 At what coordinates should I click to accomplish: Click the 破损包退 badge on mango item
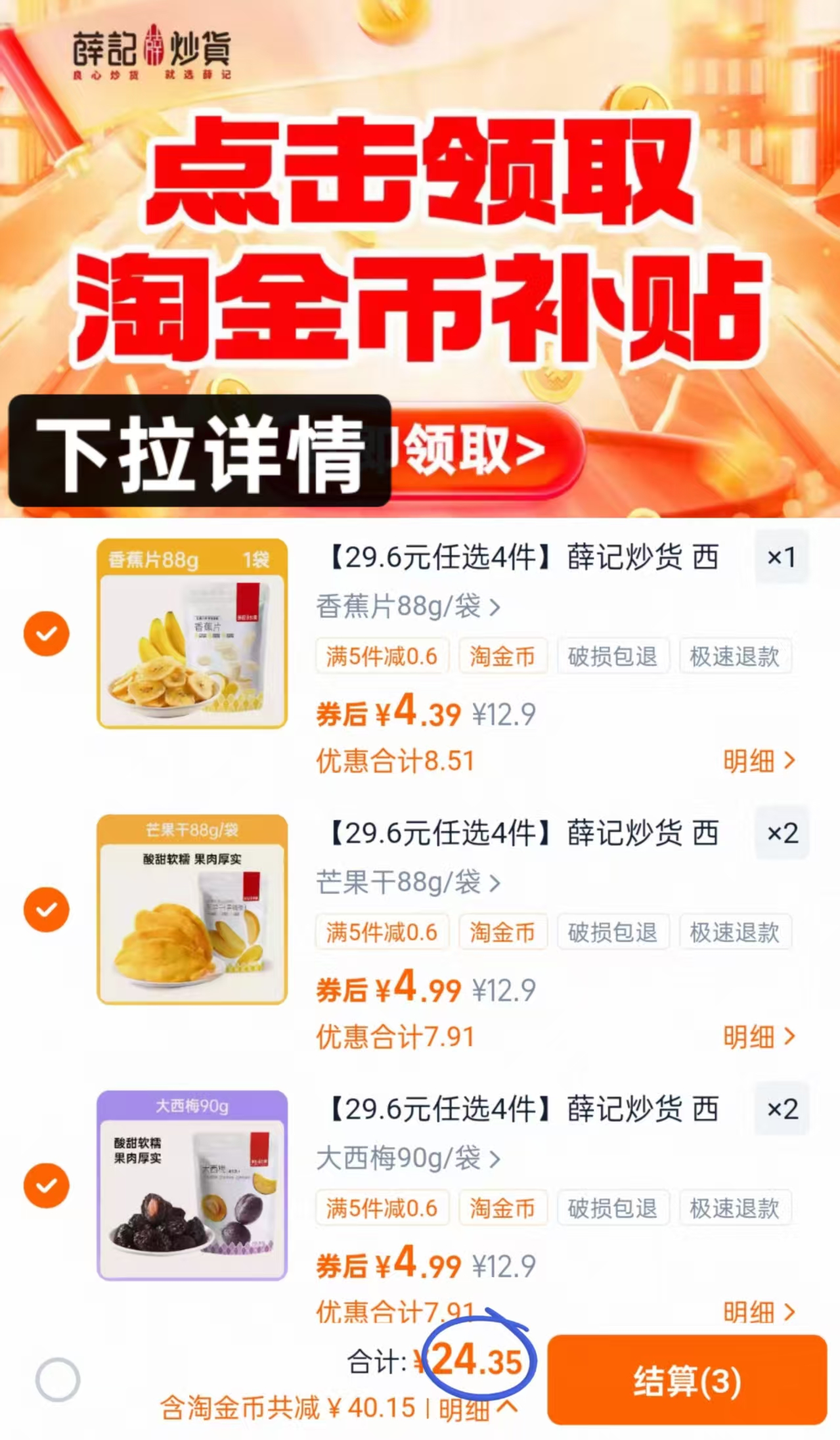click(613, 933)
